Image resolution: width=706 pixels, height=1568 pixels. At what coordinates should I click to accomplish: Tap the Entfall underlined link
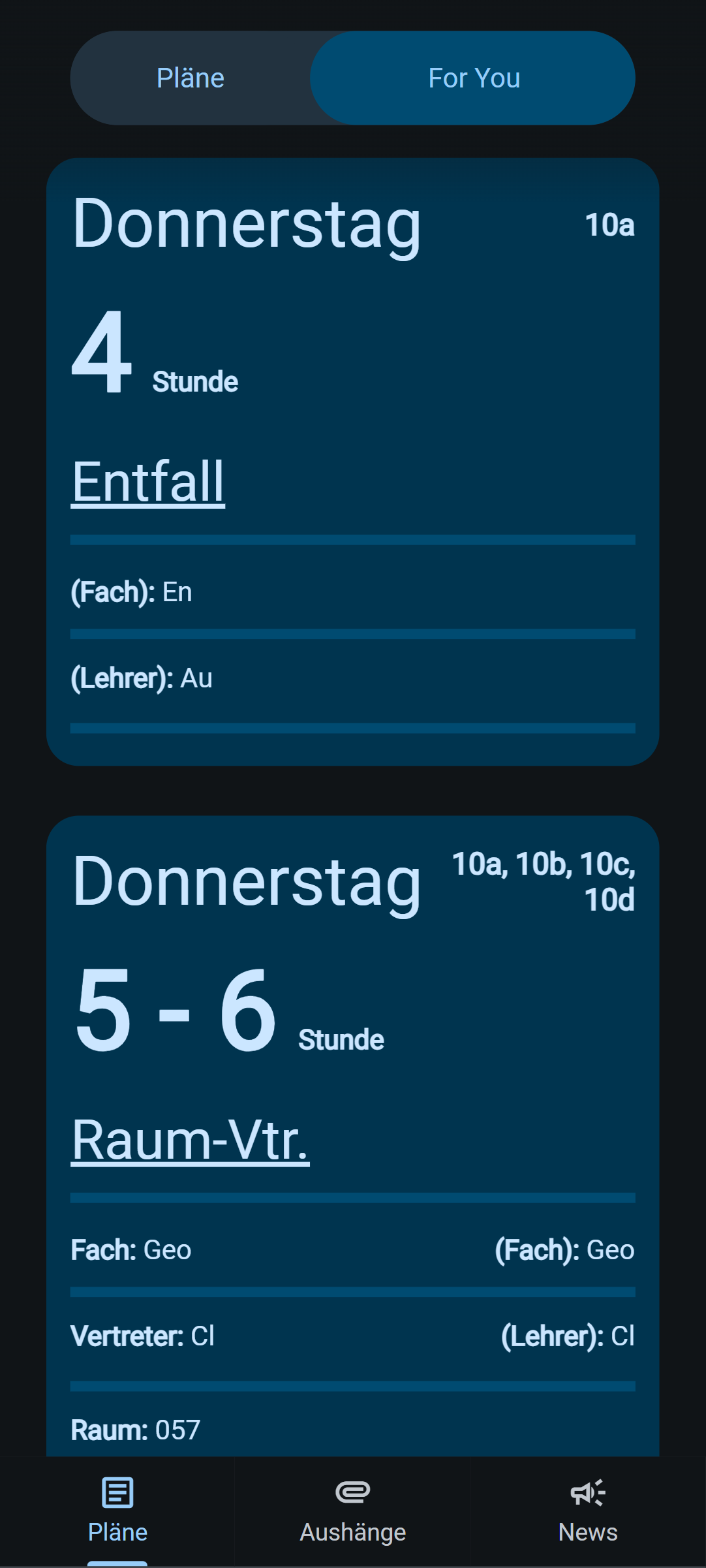[x=148, y=482]
